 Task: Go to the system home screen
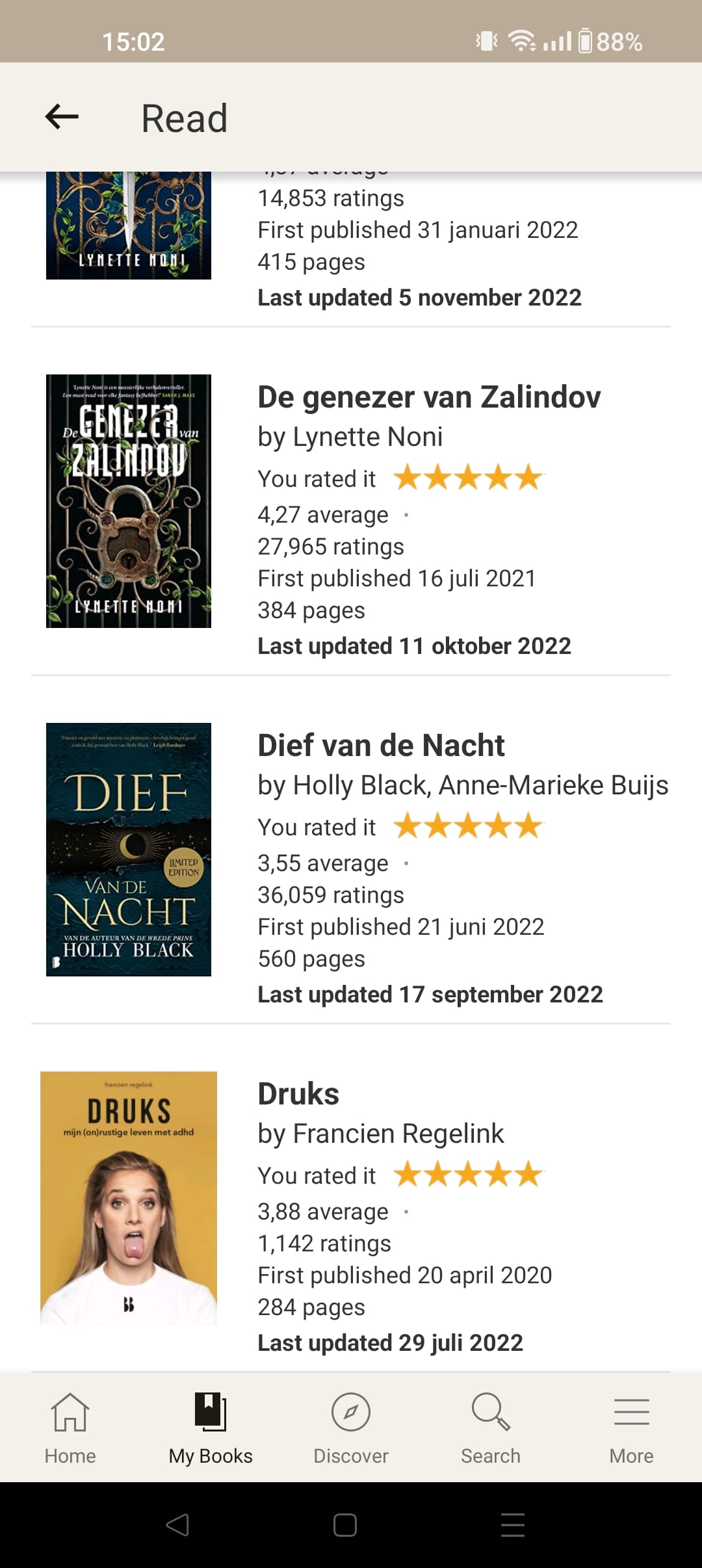point(344,1524)
